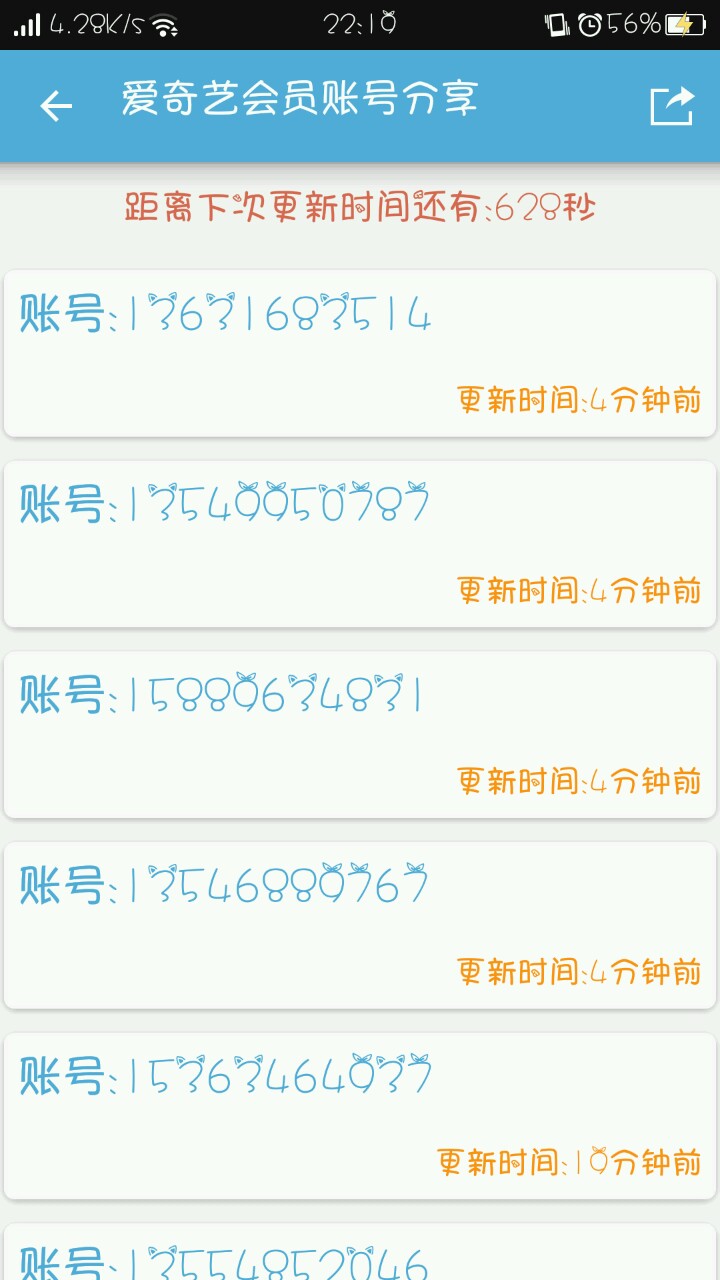Go back using the top-left arrow
The height and width of the screenshot is (1280, 720).
click(56, 106)
